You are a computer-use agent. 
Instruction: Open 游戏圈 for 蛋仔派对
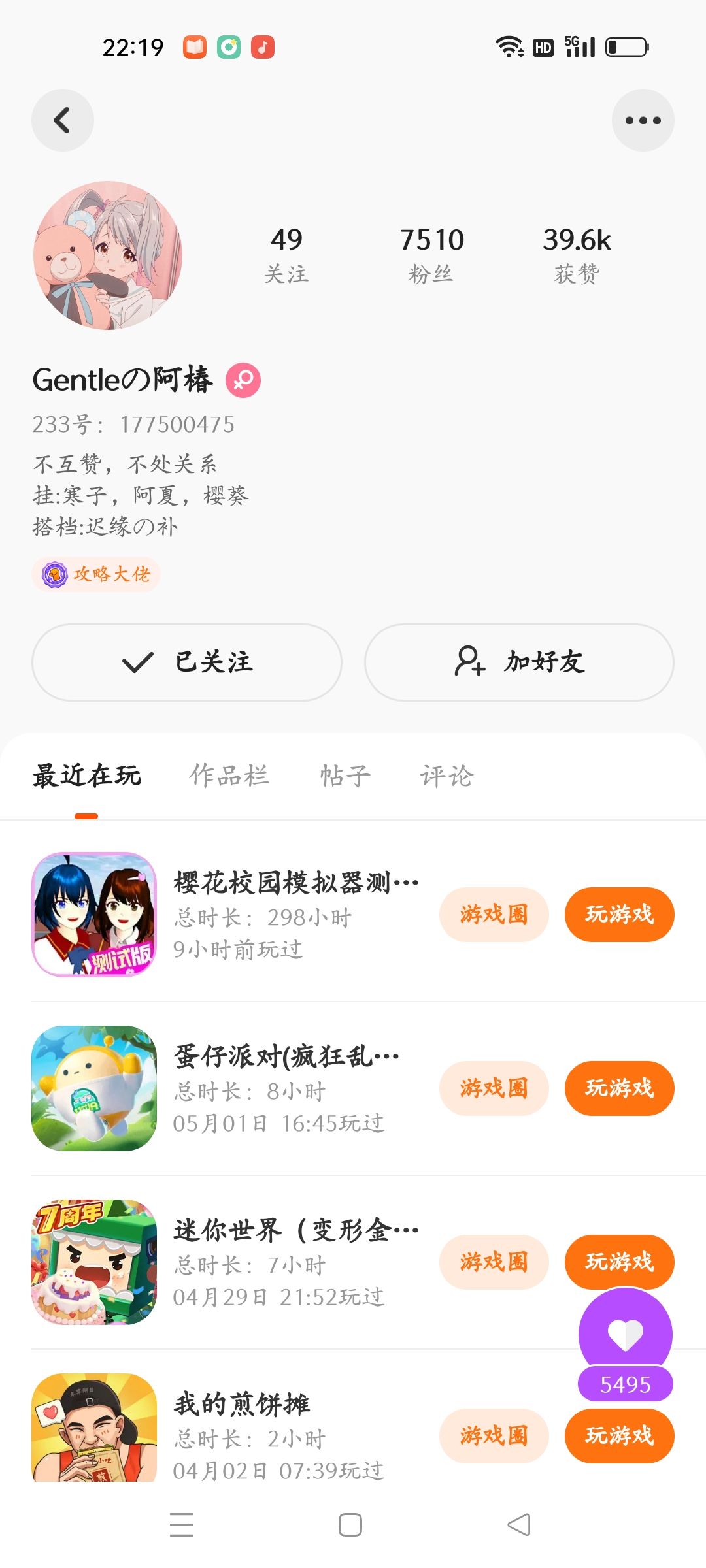click(494, 1088)
